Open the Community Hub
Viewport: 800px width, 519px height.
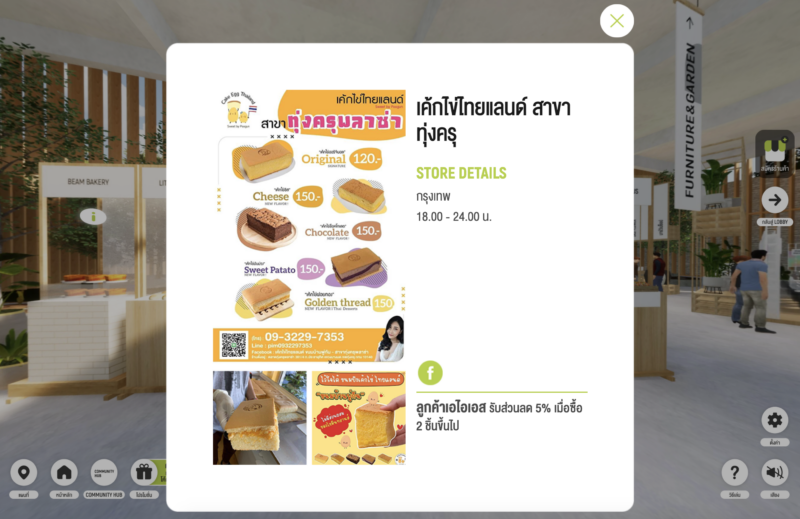(103, 473)
